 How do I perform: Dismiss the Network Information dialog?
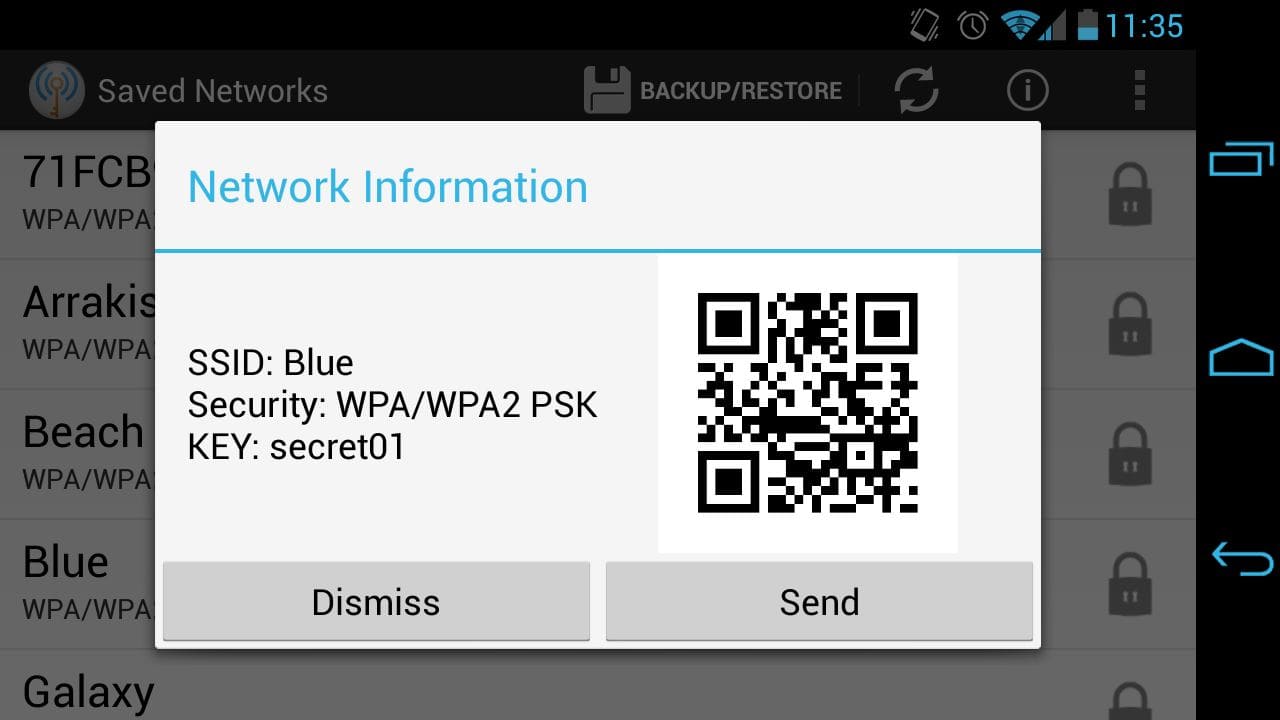(376, 601)
